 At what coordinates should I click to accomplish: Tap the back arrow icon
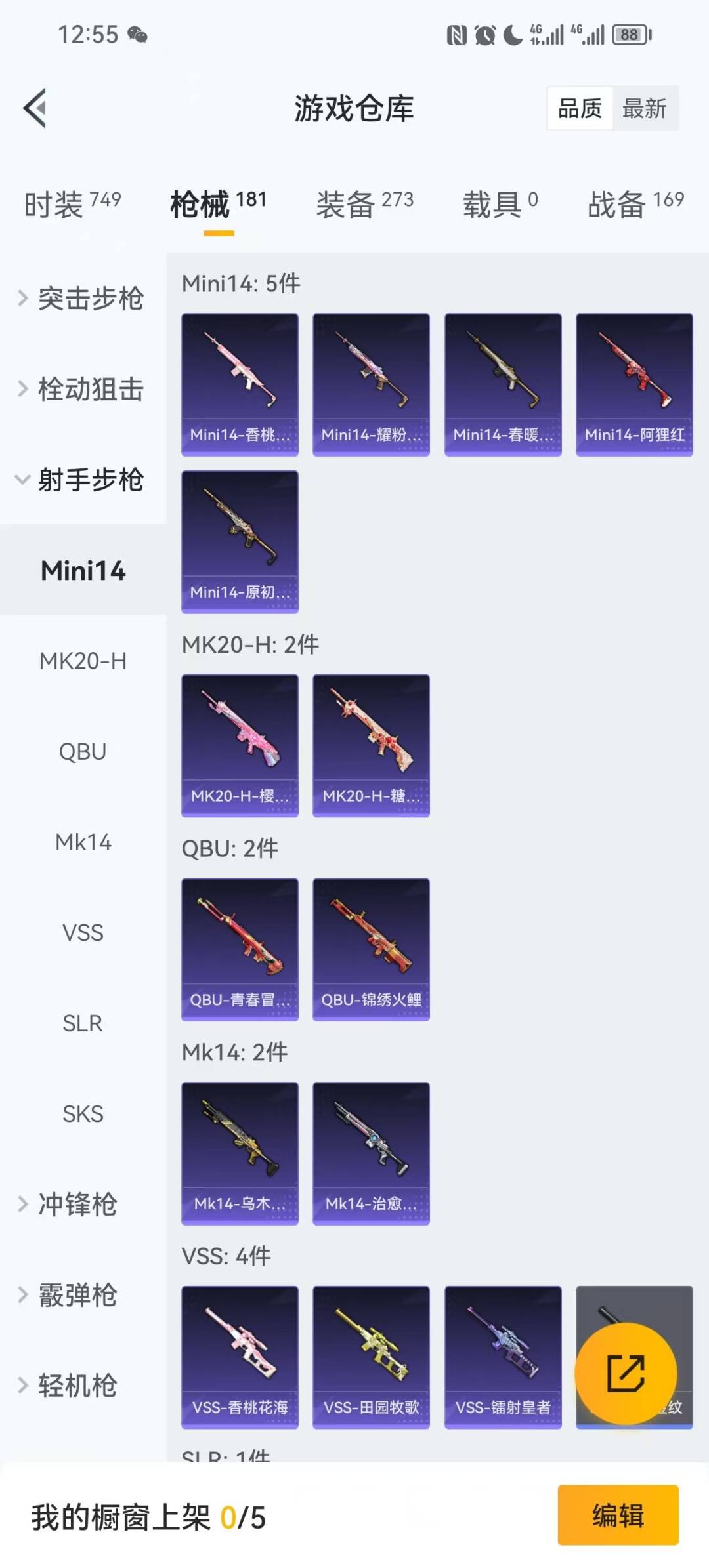[x=34, y=108]
